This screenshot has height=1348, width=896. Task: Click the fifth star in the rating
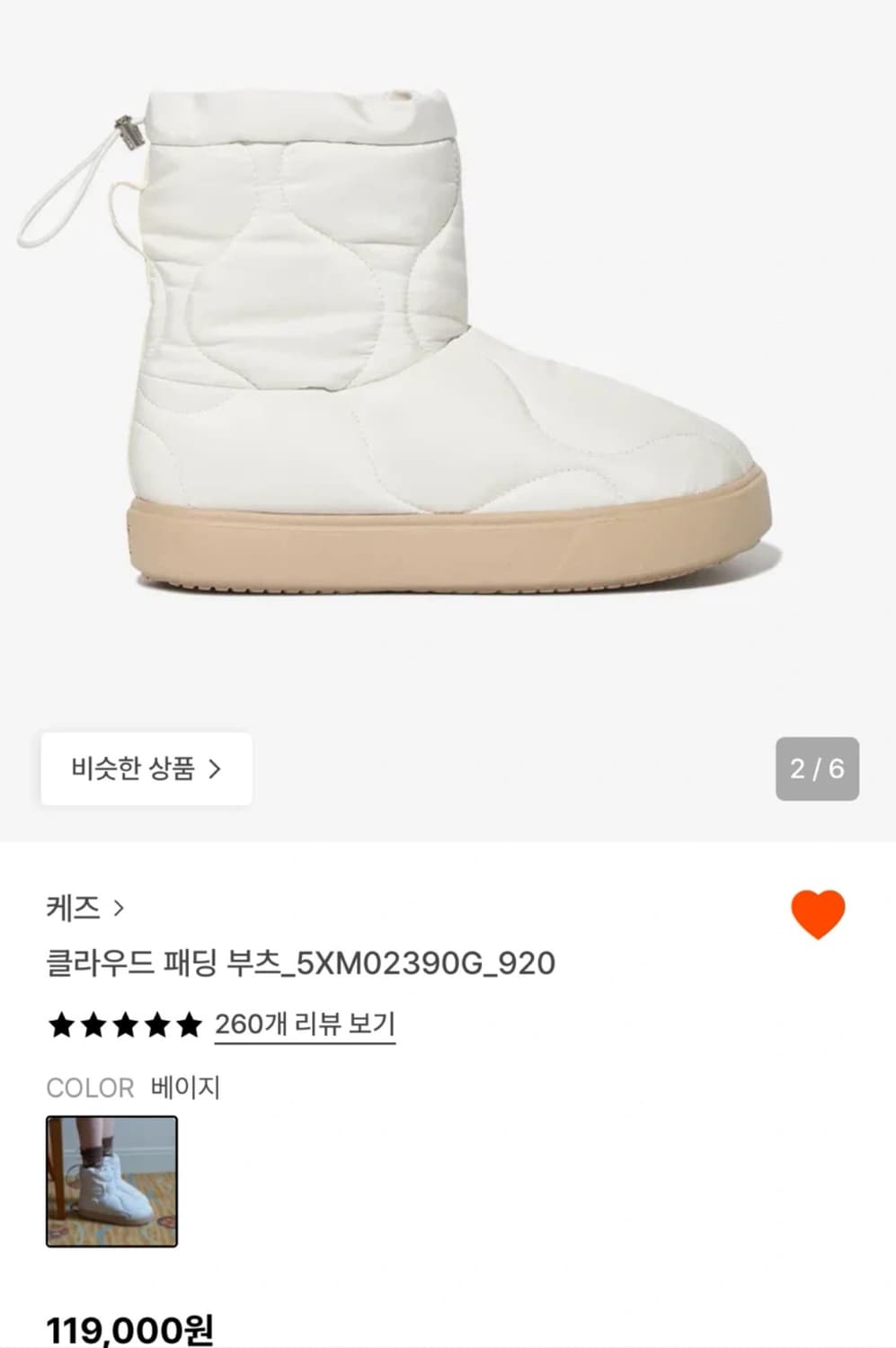click(x=188, y=1023)
